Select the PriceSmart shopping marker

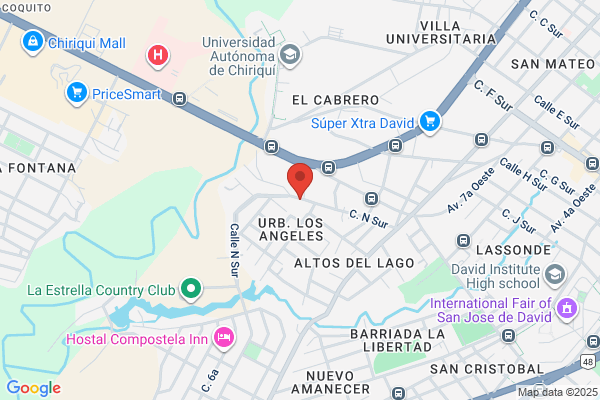(77, 93)
